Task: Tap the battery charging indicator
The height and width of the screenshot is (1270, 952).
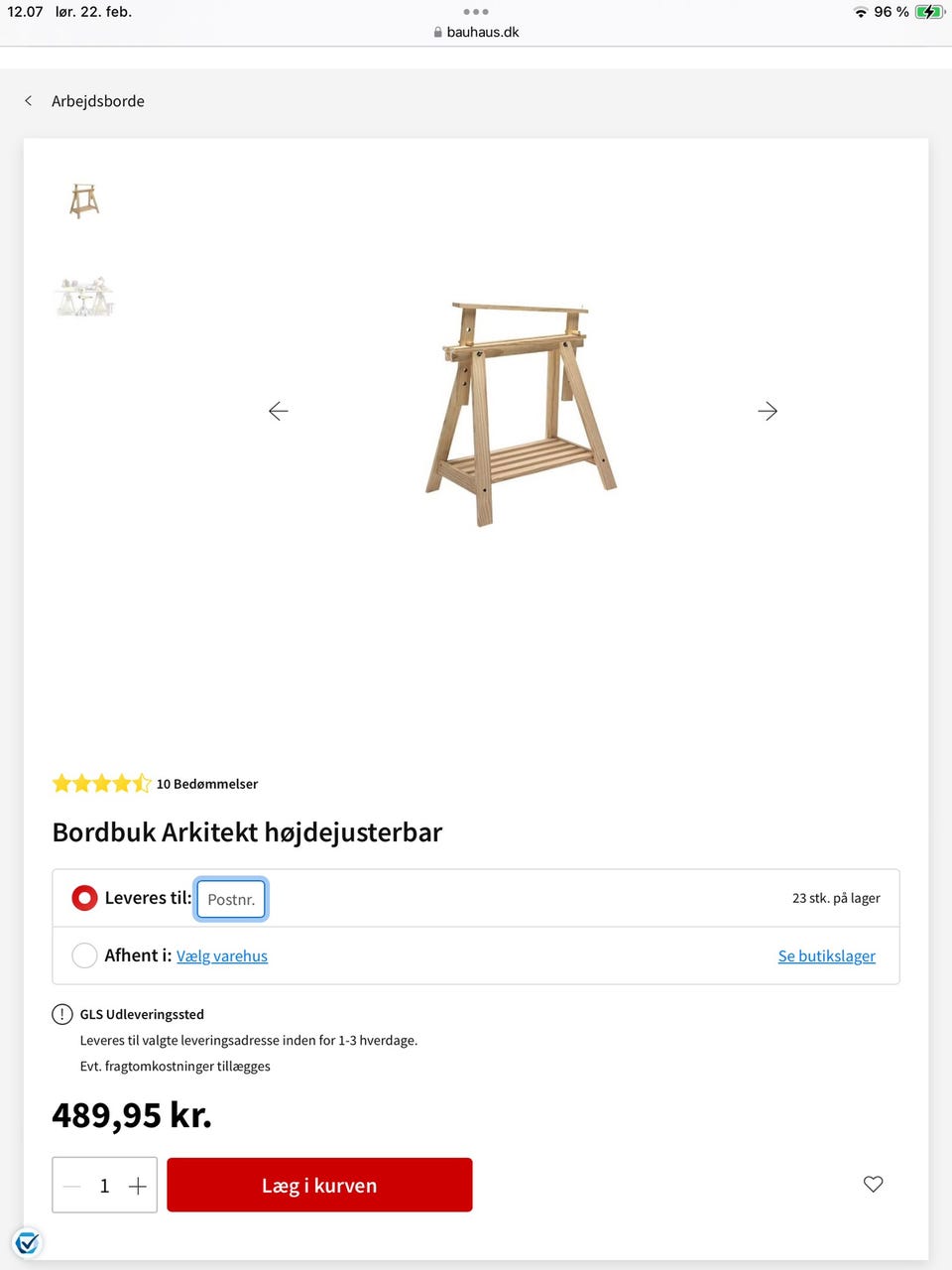Action: click(x=928, y=12)
